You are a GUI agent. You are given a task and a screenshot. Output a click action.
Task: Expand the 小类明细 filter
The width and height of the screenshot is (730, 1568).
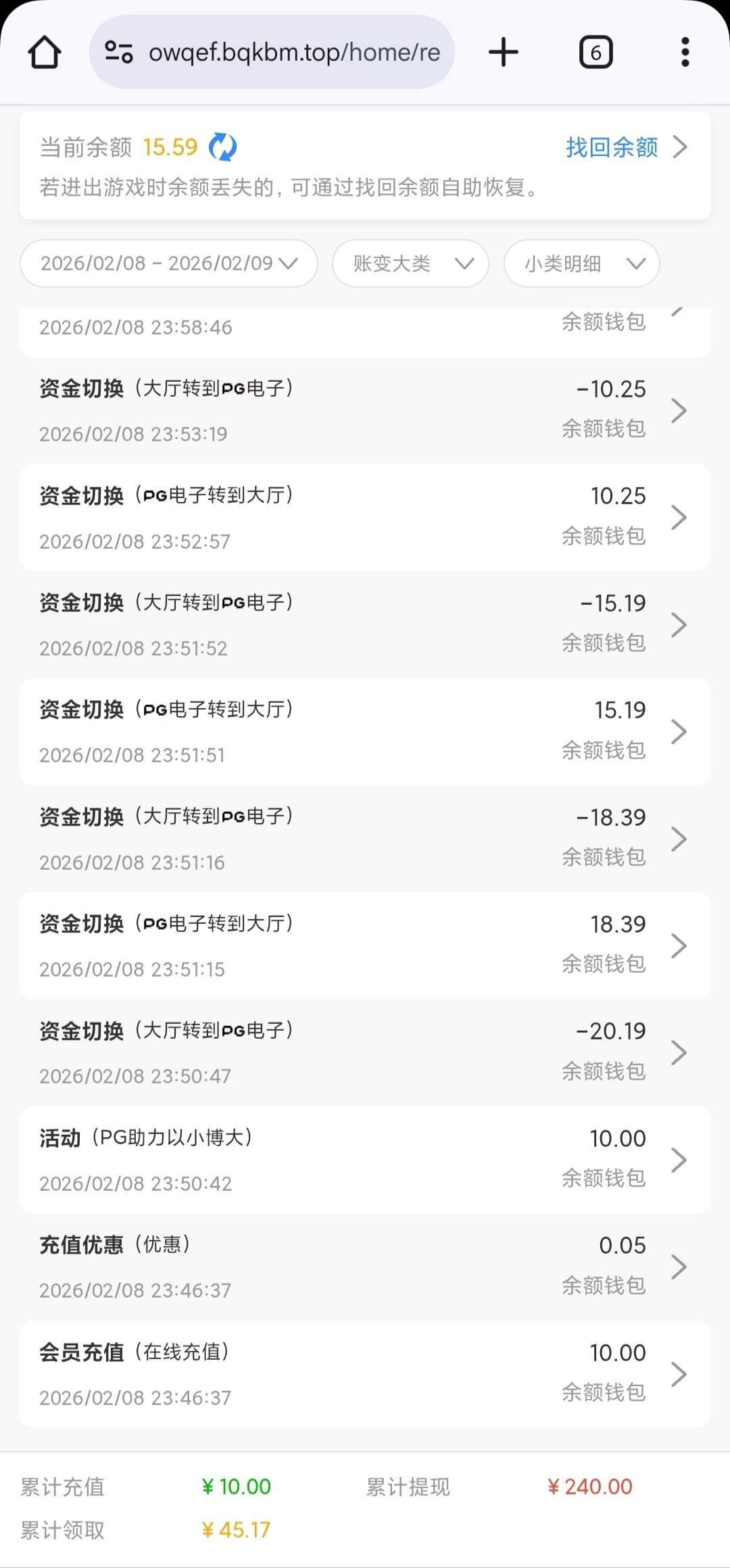click(x=581, y=263)
